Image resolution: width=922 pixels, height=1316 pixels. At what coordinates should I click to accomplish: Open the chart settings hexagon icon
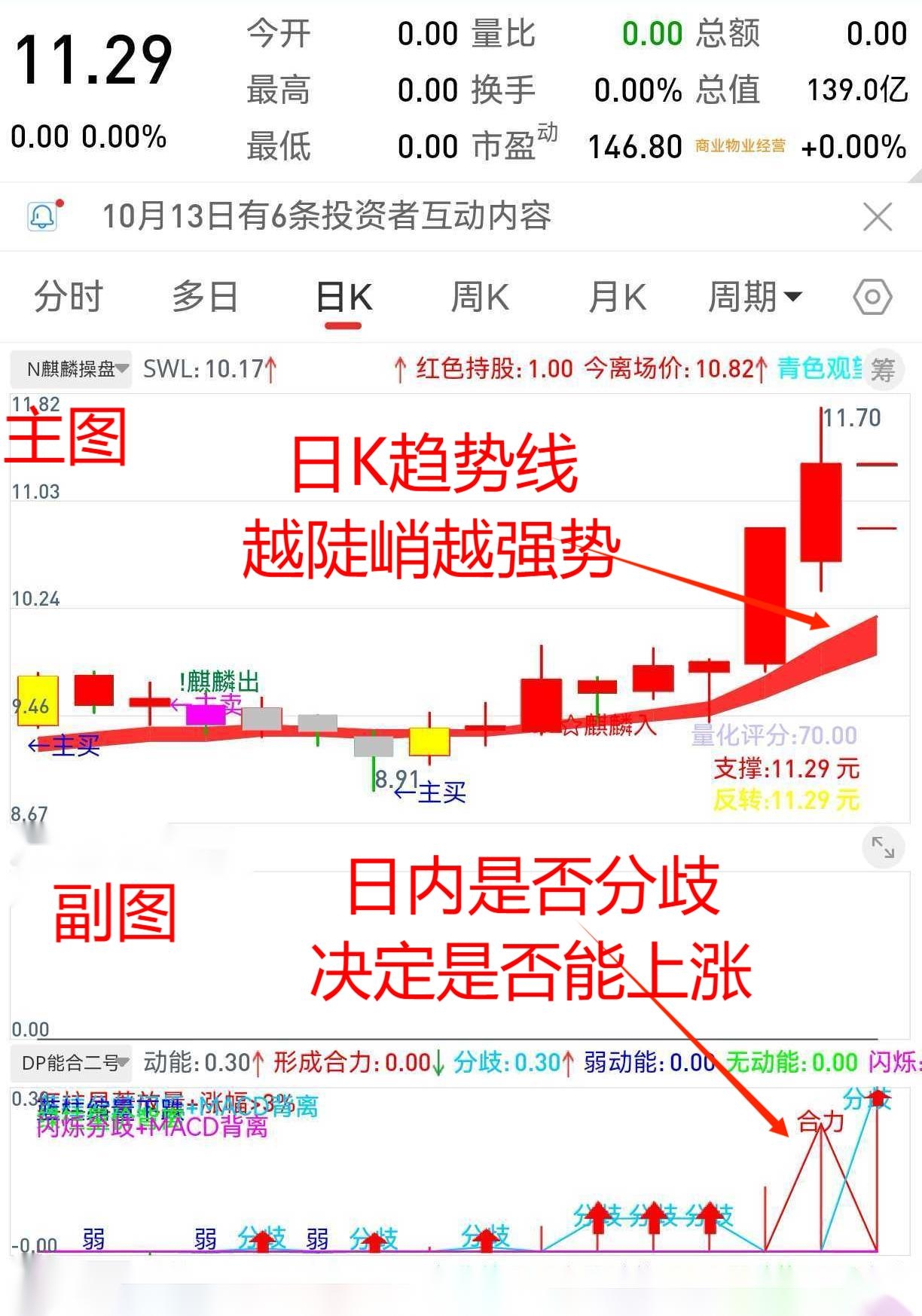click(x=872, y=297)
